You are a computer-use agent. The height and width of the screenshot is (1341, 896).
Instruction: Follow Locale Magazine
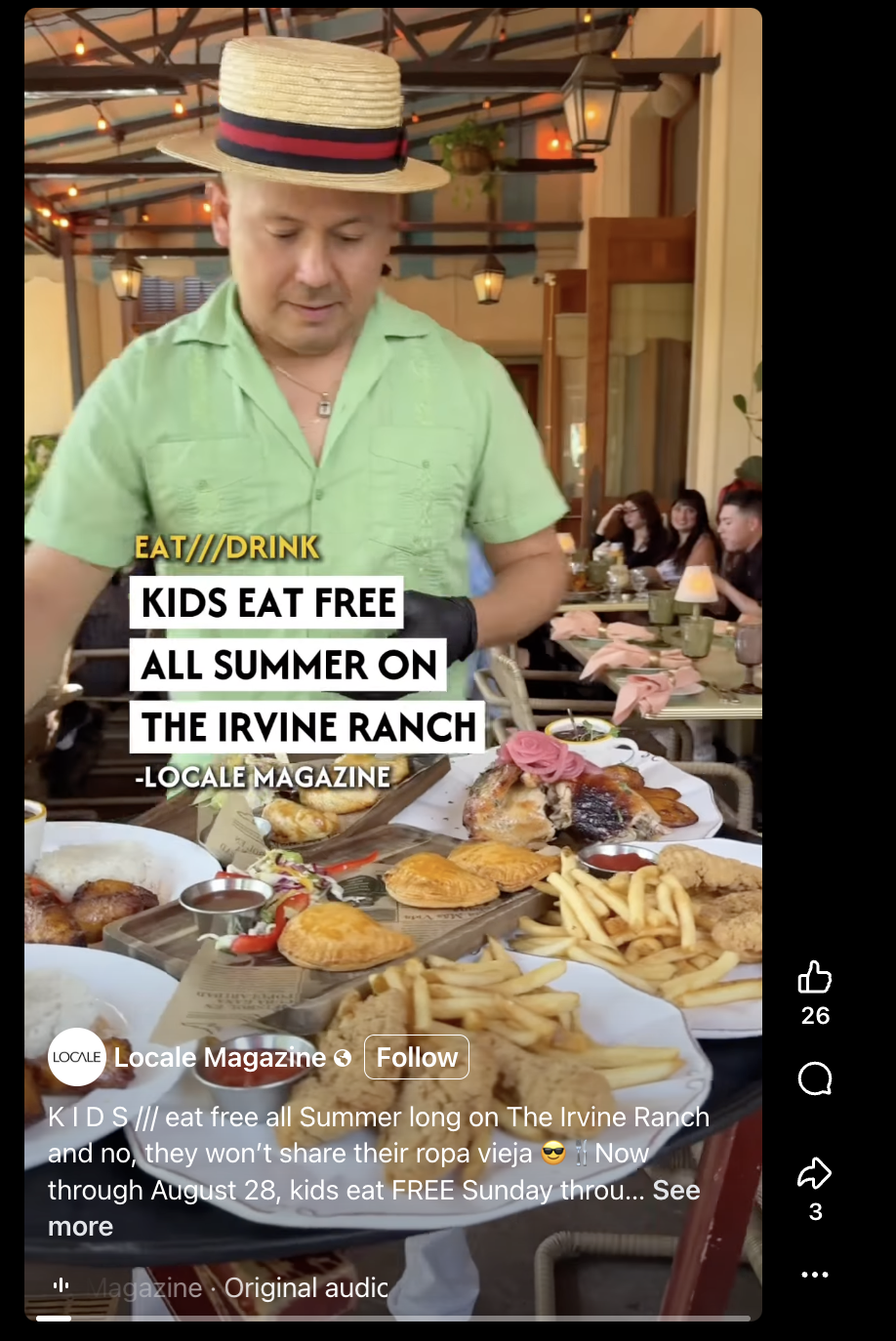(417, 1058)
